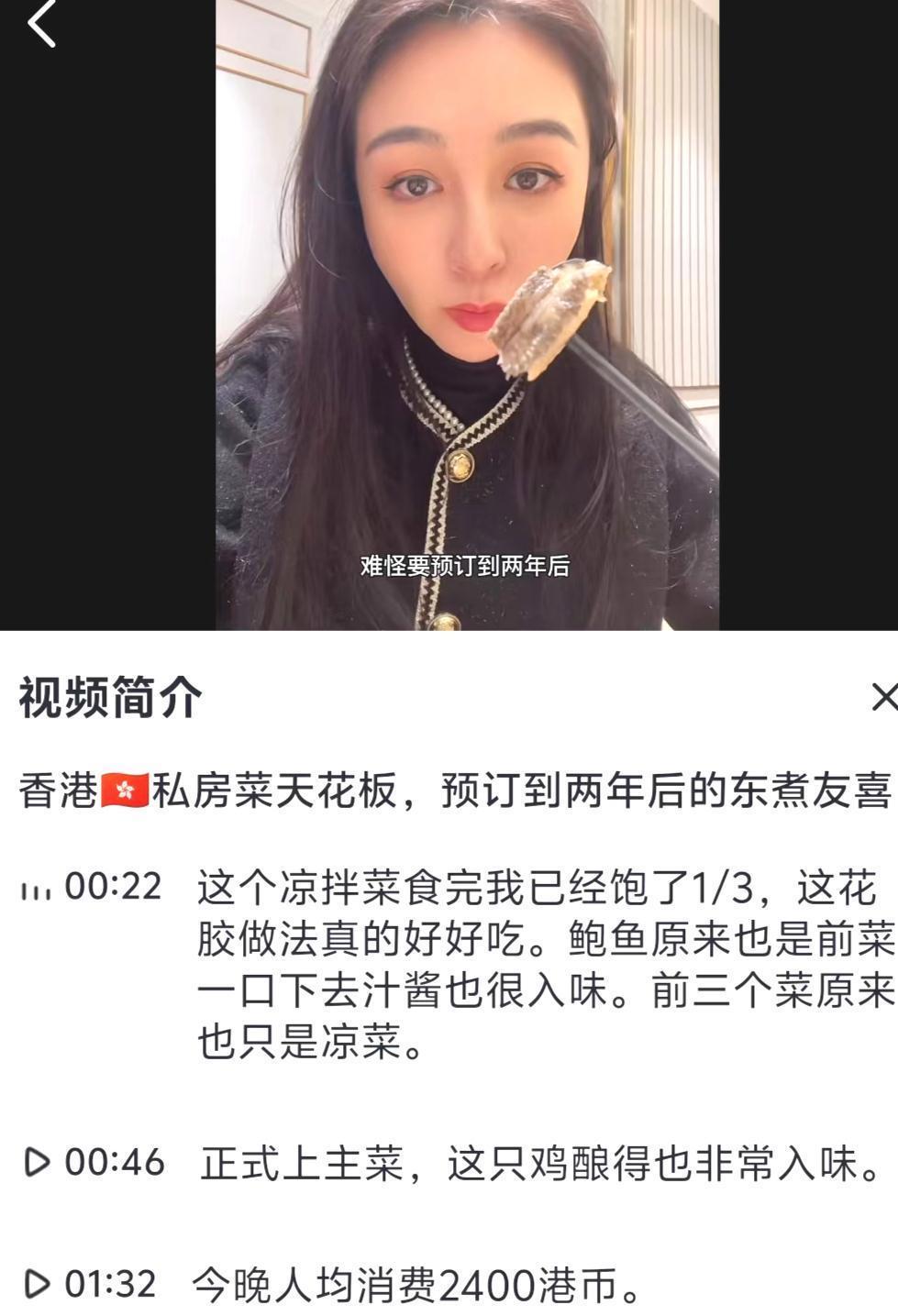Close the 视频简介 panel
The image size is (898, 1316).
(882, 698)
